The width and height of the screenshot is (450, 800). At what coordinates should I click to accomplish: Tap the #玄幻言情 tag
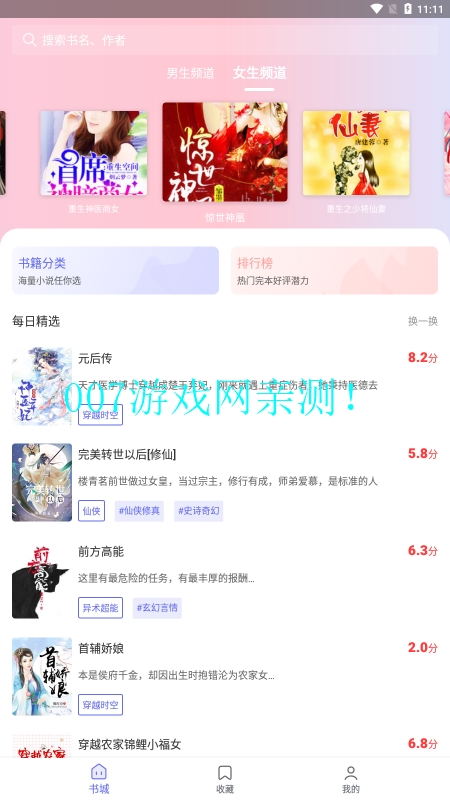(157, 608)
